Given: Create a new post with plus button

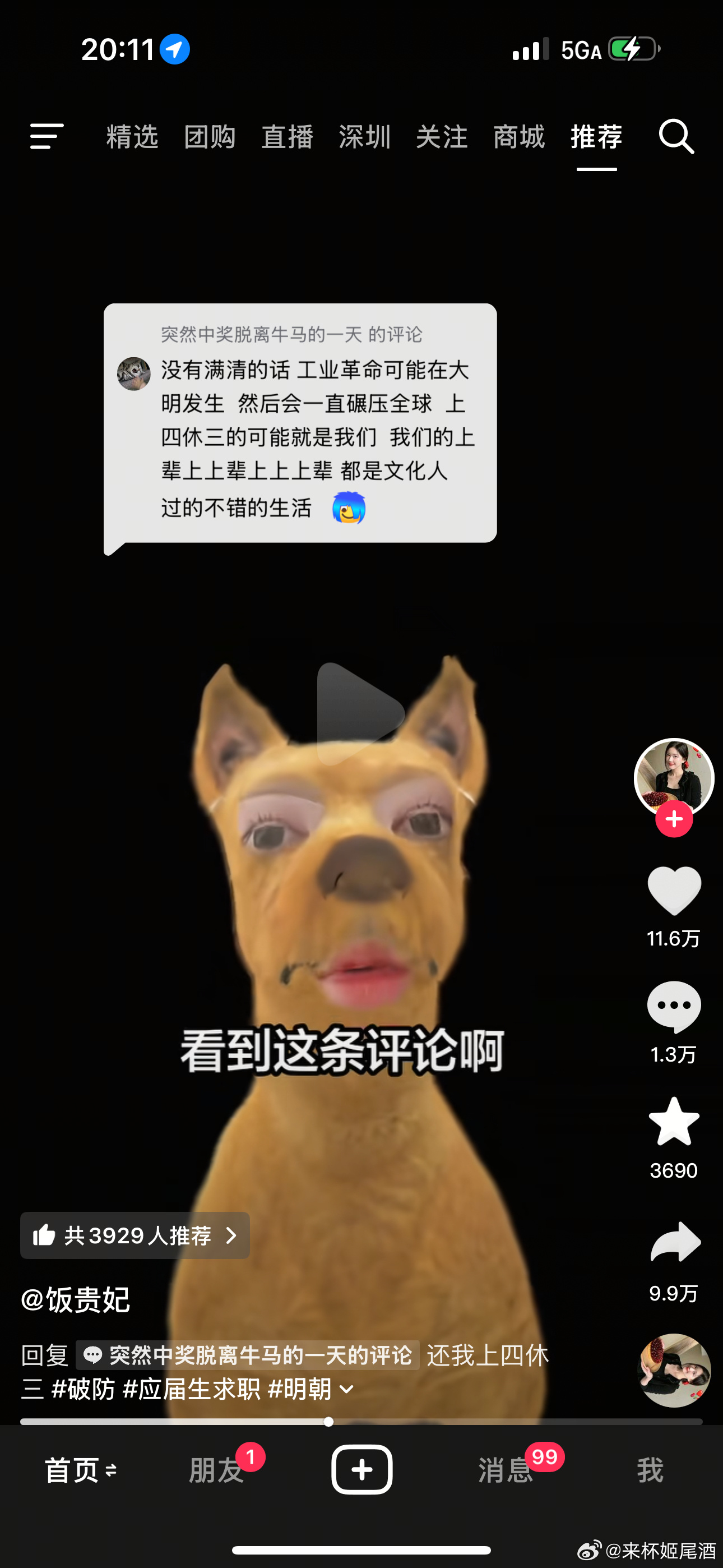Looking at the screenshot, I should (x=361, y=1469).
